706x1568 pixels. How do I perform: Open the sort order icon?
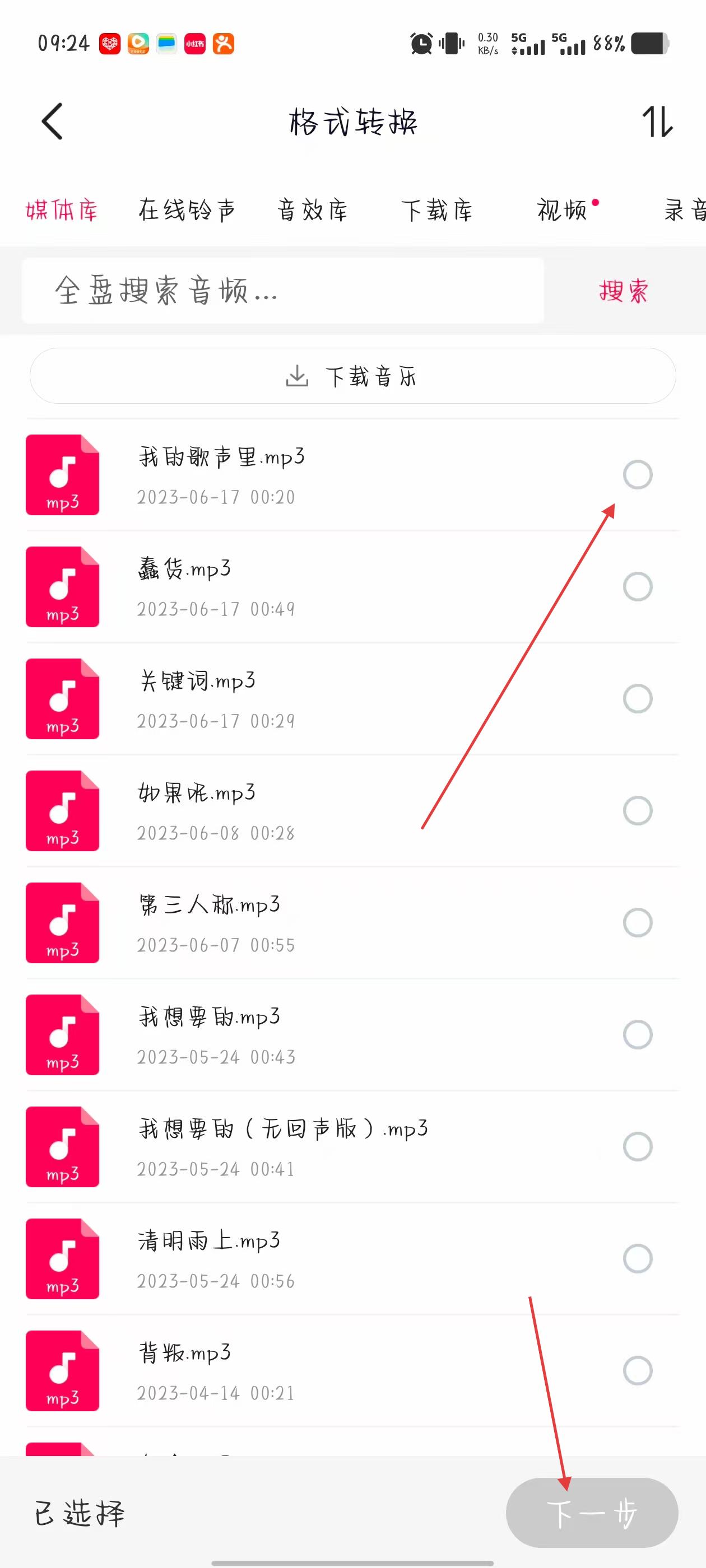click(x=657, y=121)
